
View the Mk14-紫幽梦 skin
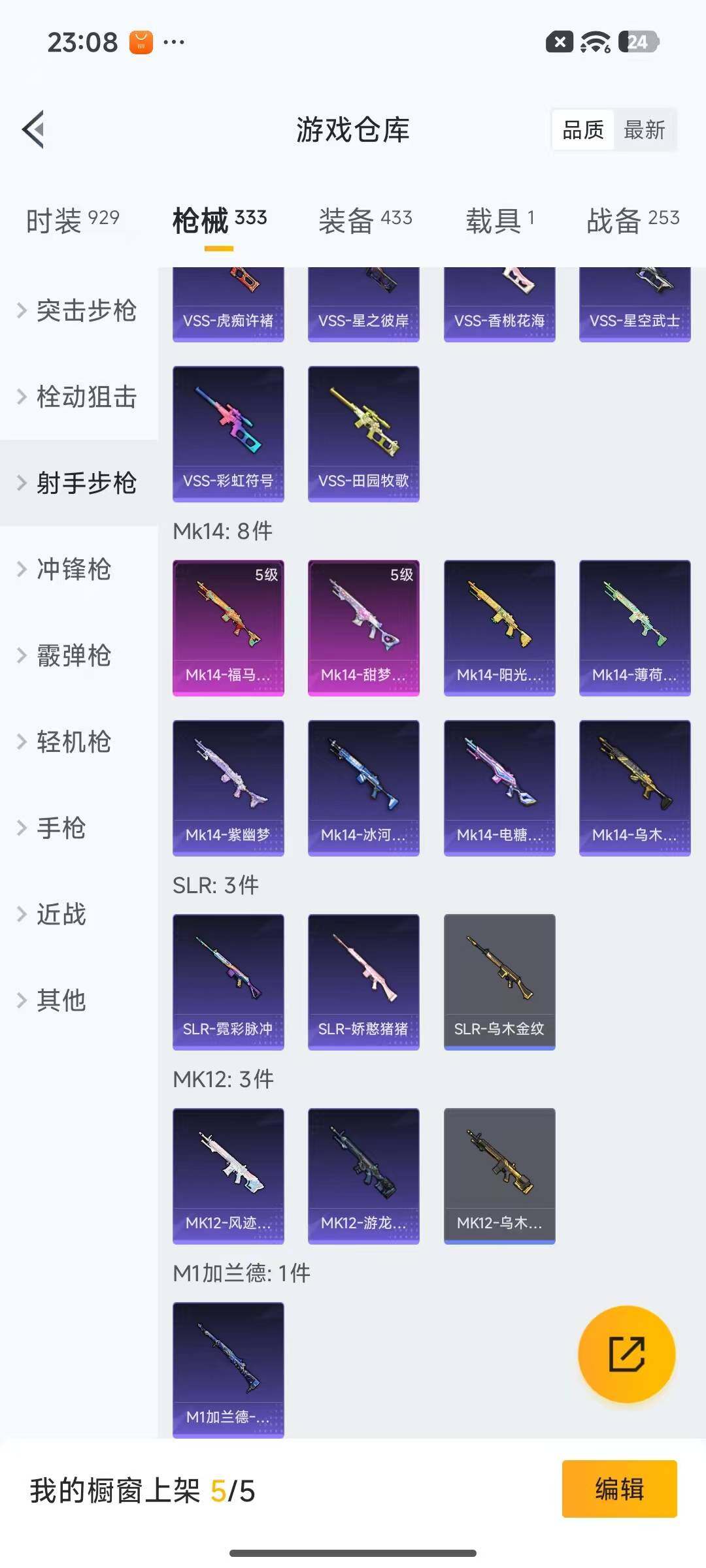pos(228,787)
